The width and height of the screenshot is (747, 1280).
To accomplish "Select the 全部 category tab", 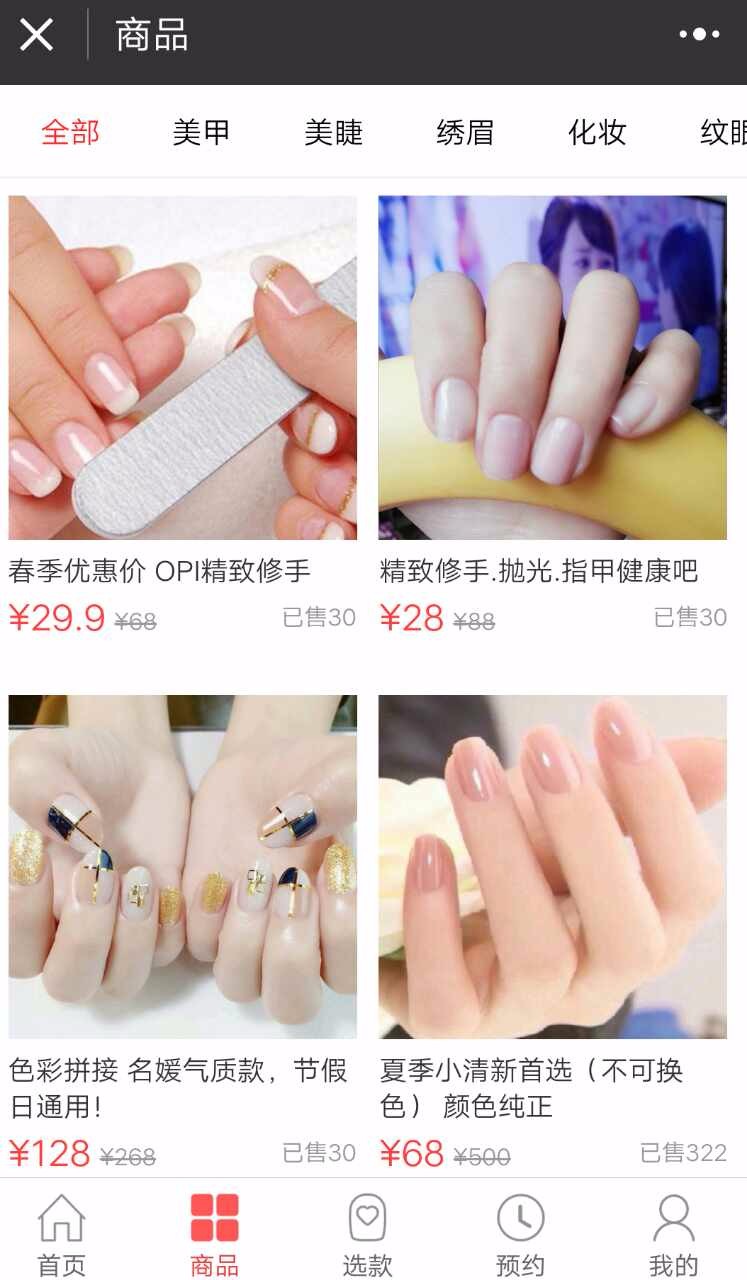I will point(70,132).
